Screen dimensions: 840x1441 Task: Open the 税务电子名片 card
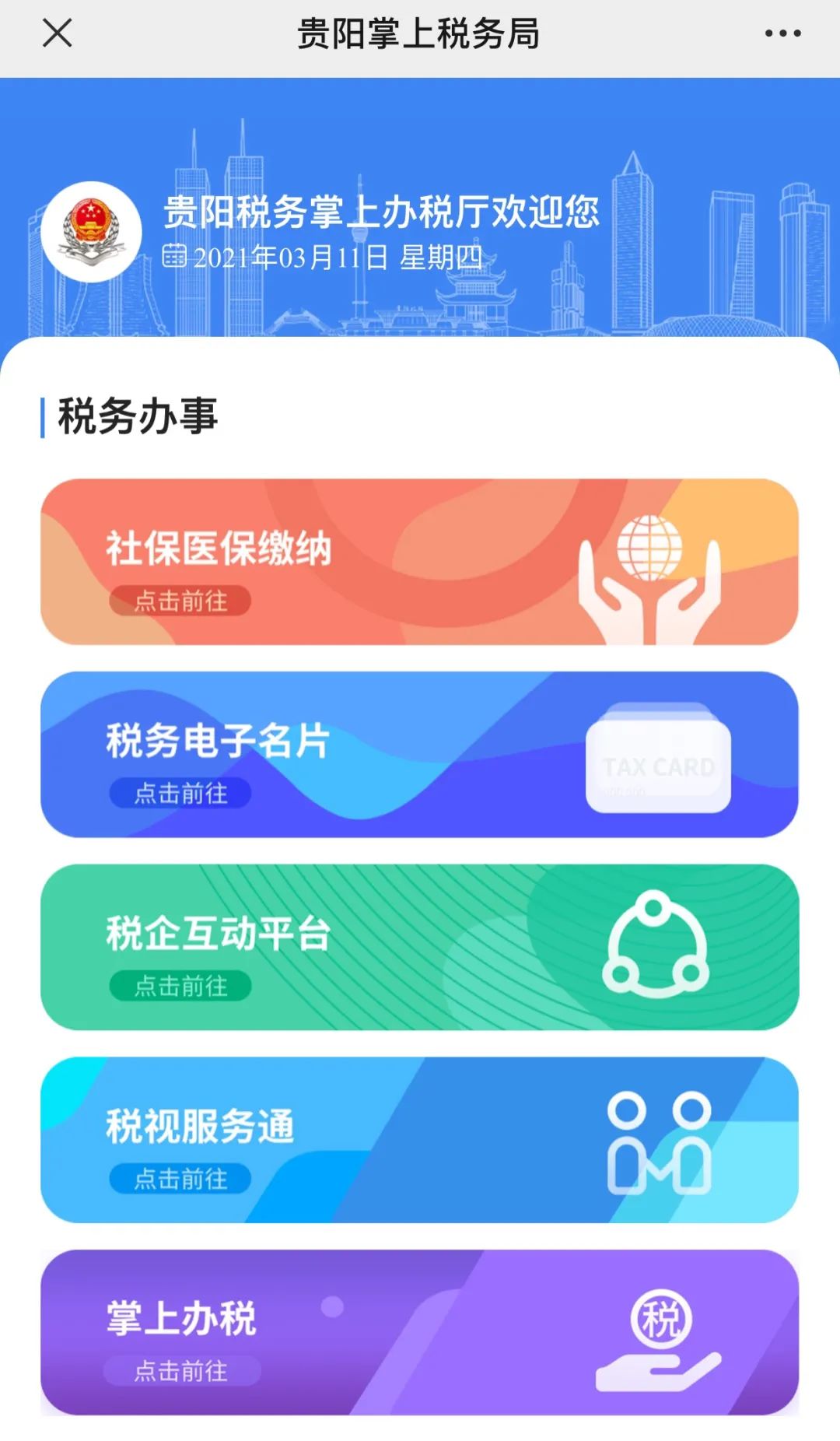(x=418, y=754)
